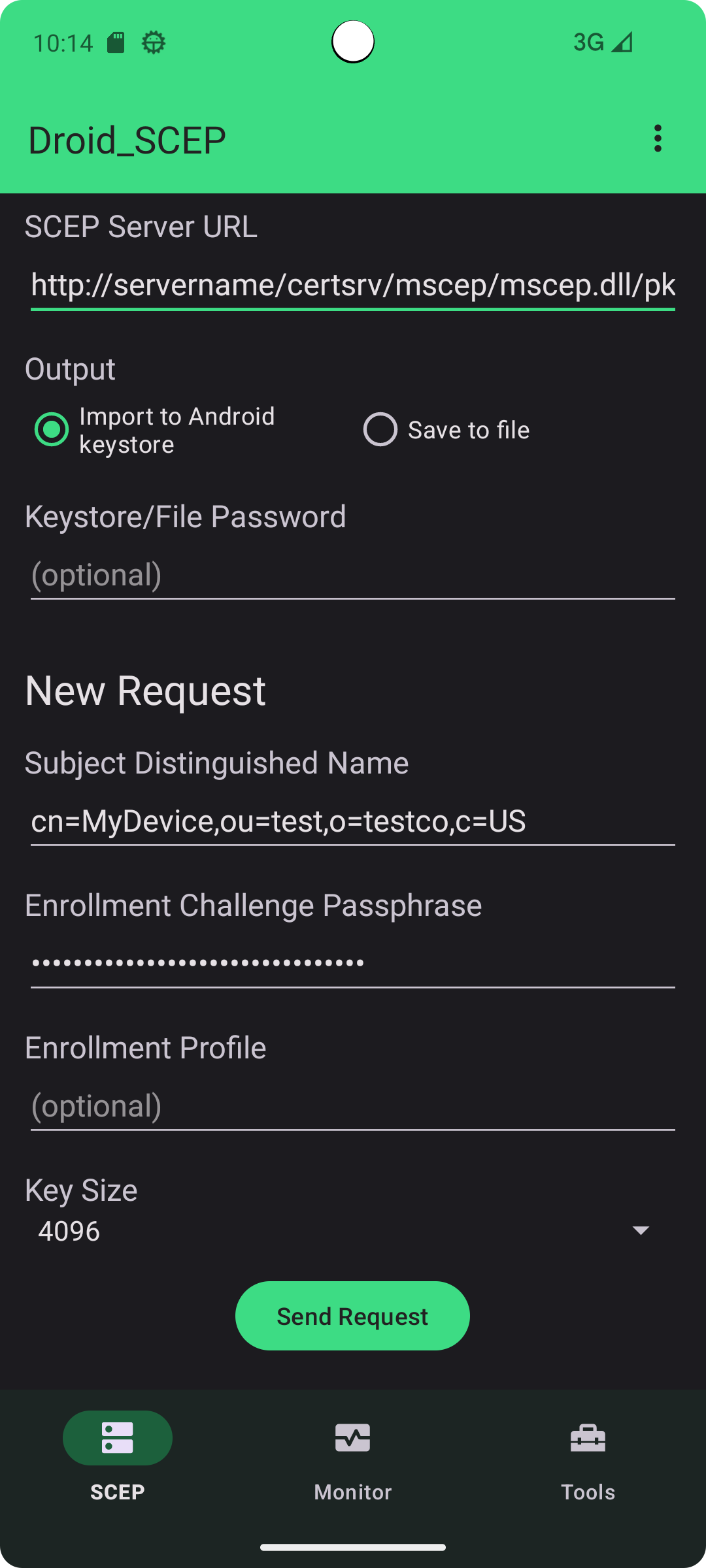The image size is (706, 1568).
Task: Send the certificate request
Action: pos(352,1316)
